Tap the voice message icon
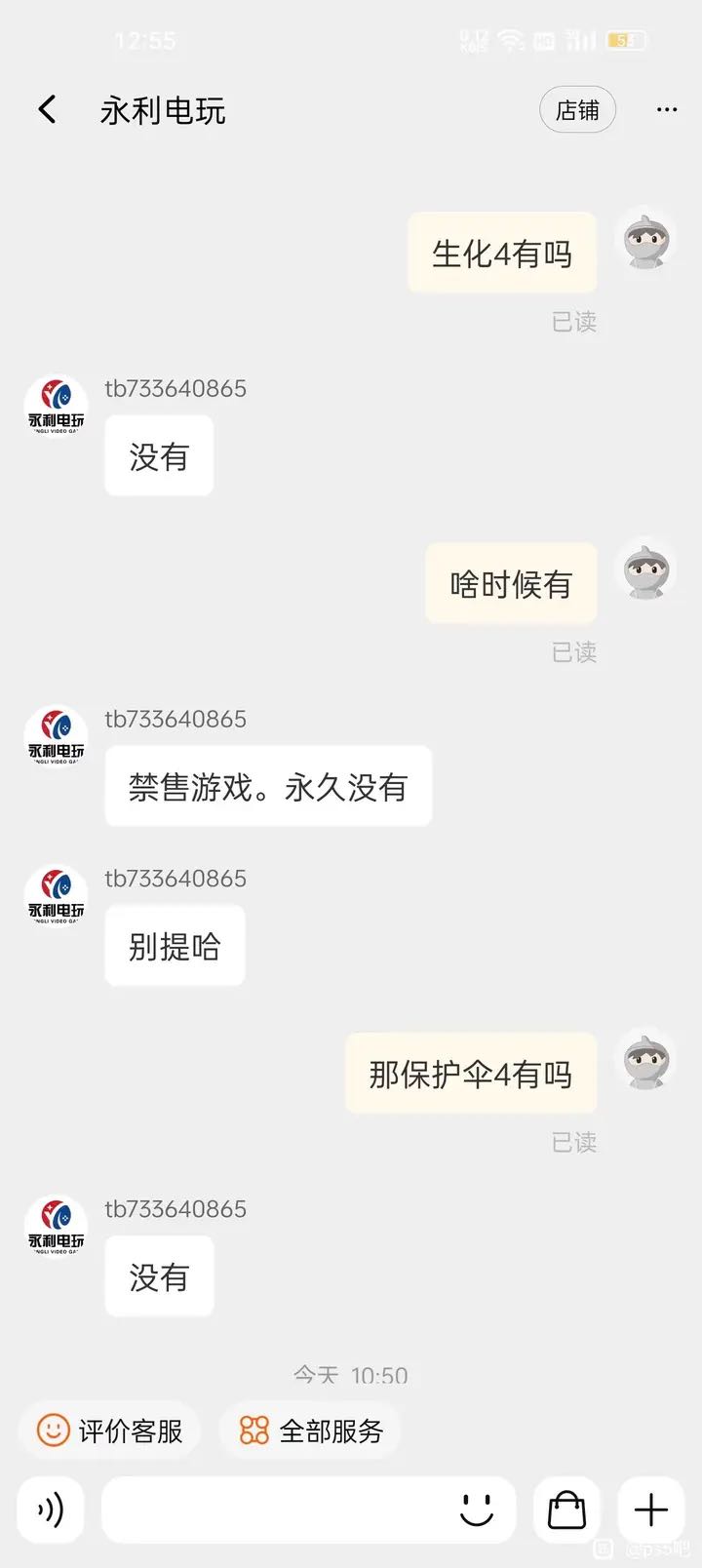Screen dimensions: 702x1568 [50, 1509]
